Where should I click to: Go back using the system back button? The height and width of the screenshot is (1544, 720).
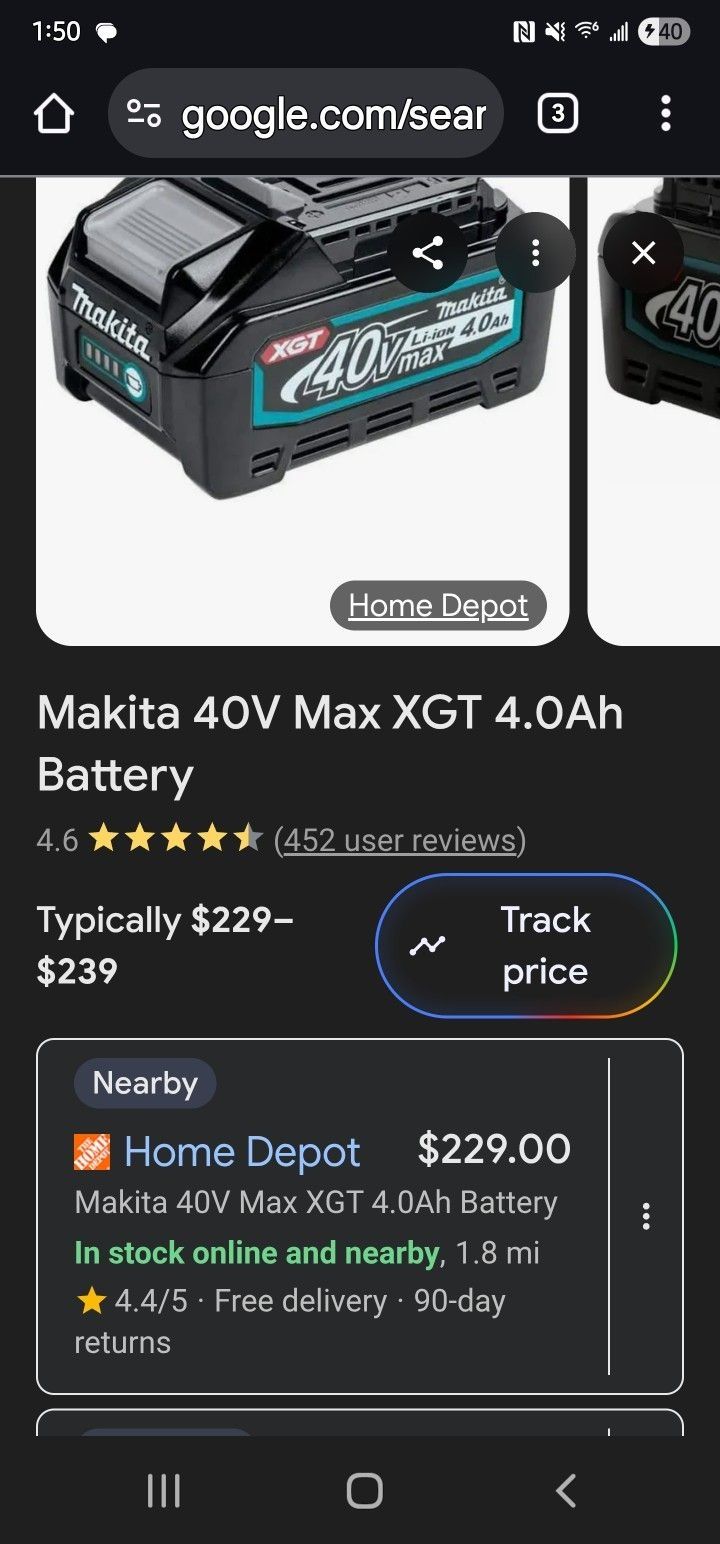click(566, 1491)
